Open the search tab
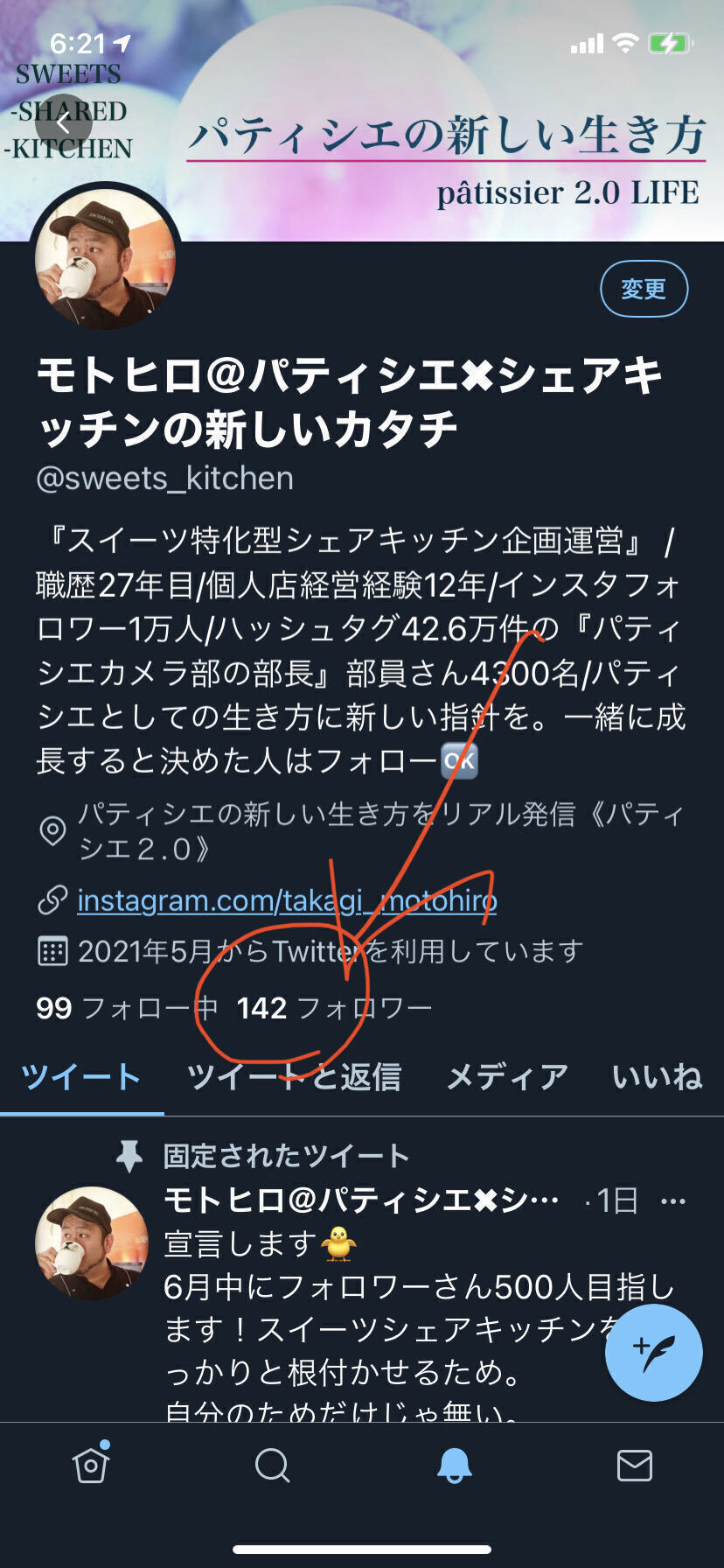This screenshot has height=1568, width=724. (272, 1465)
